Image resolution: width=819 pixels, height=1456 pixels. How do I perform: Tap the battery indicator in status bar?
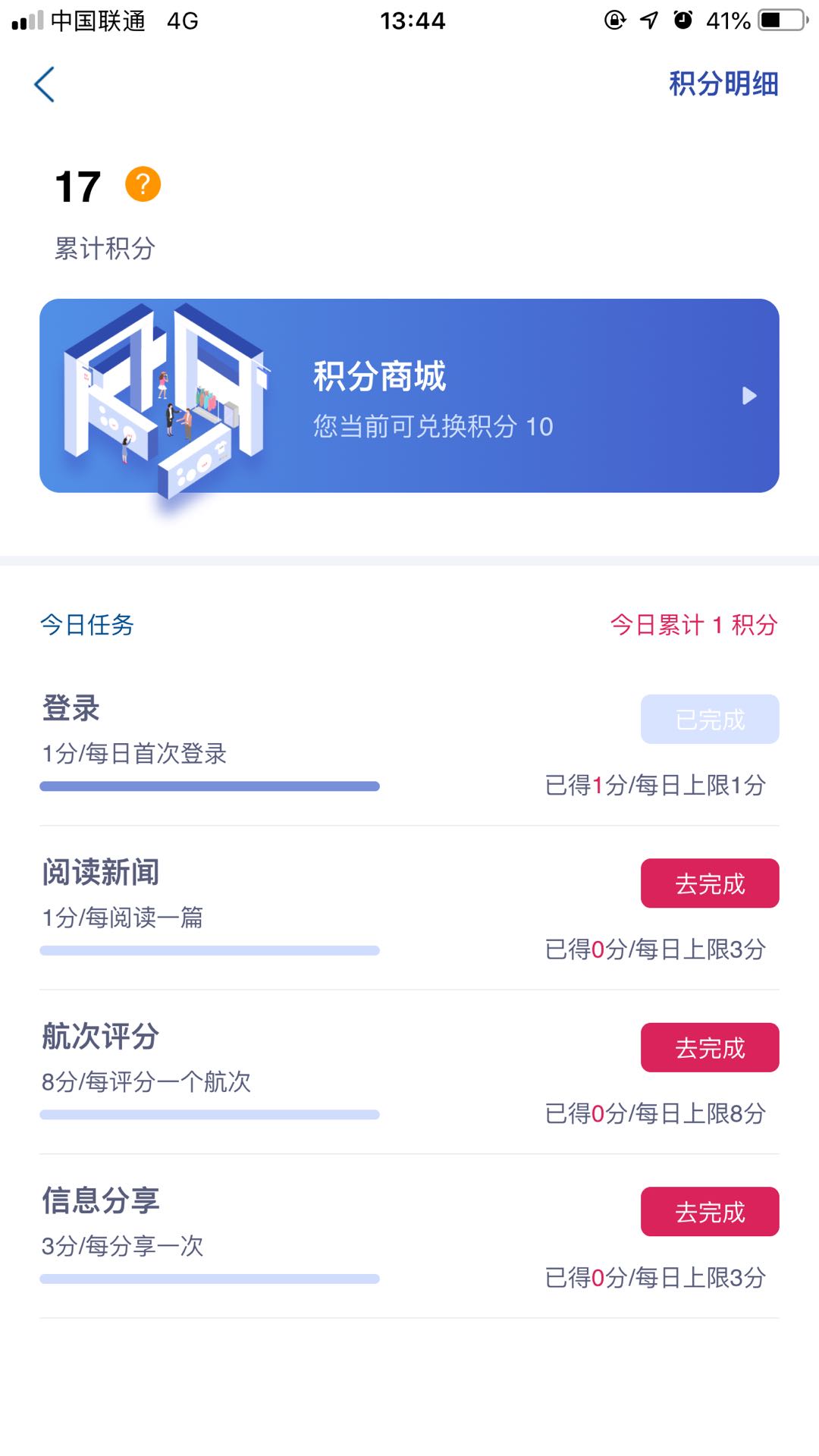781,20
